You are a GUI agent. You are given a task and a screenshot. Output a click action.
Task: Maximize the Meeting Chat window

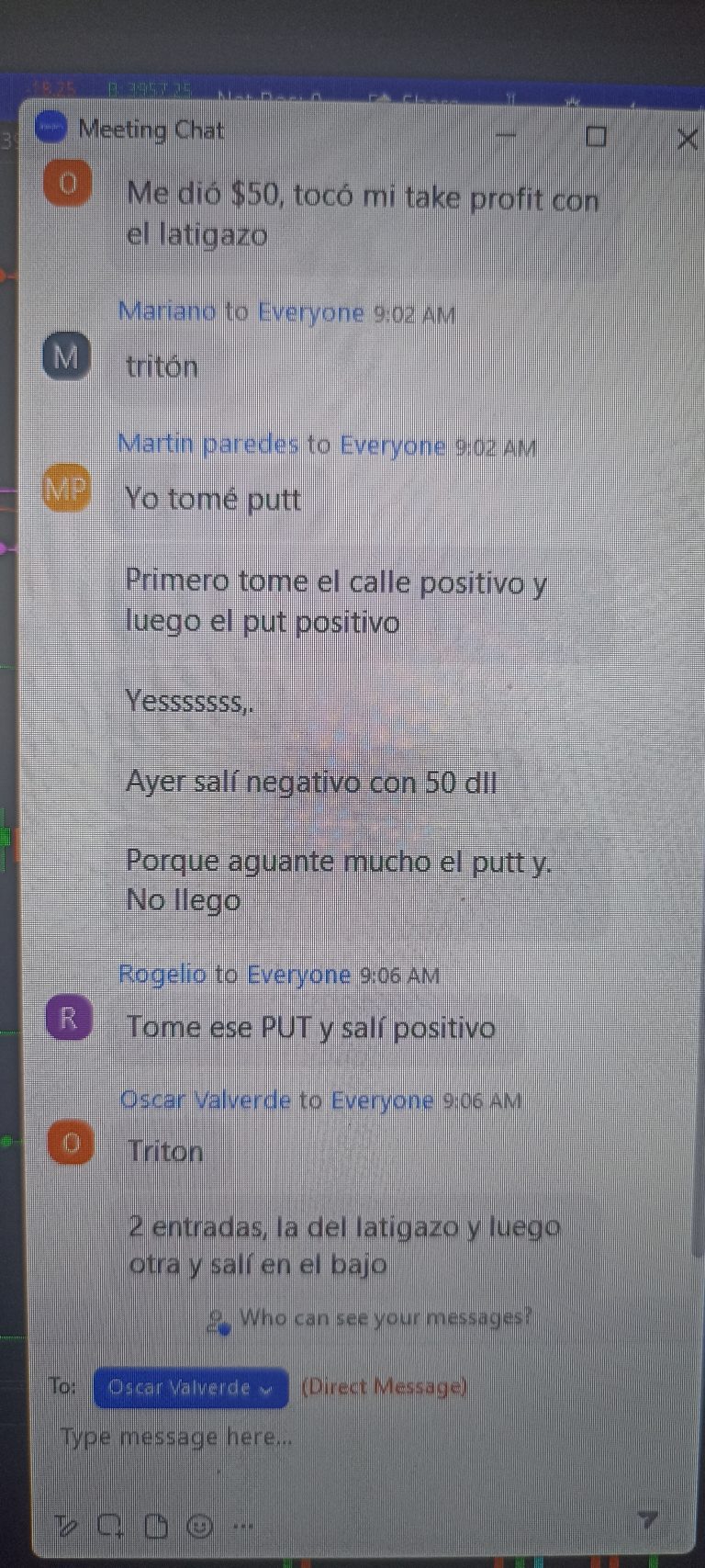click(597, 137)
